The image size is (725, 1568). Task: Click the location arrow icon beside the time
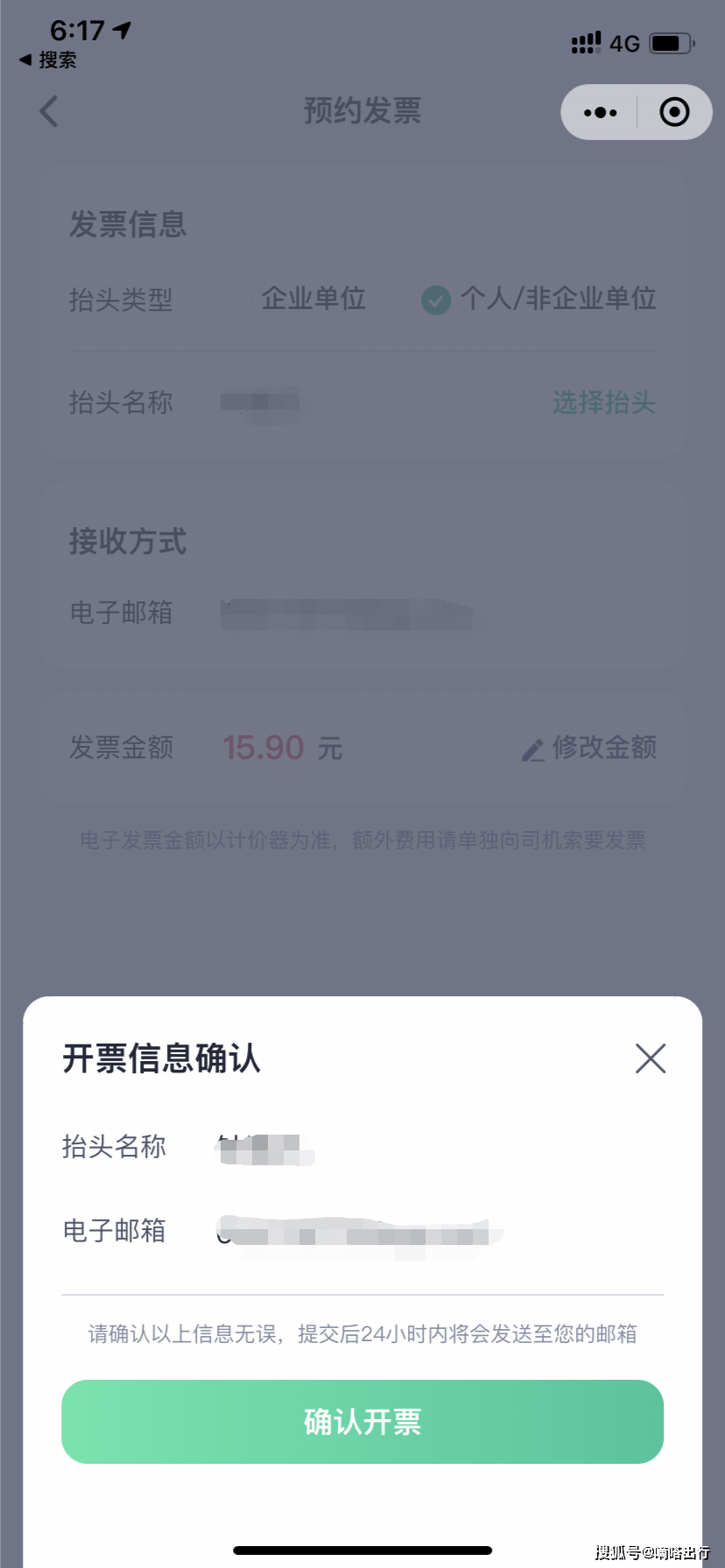pyautogui.click(x=122, y=28)
